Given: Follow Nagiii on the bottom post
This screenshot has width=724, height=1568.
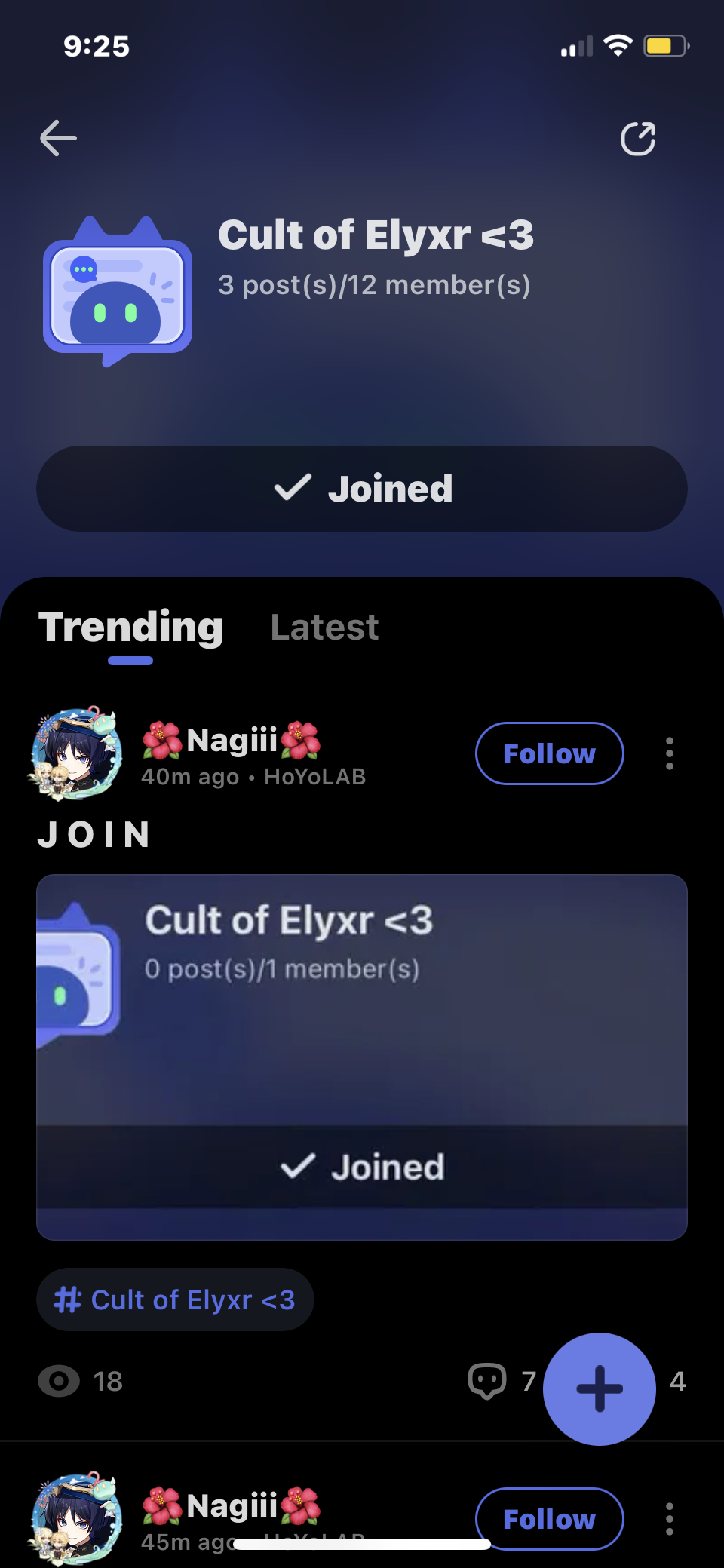Looking at the screenshot, I should click(x=549, y=1519).
